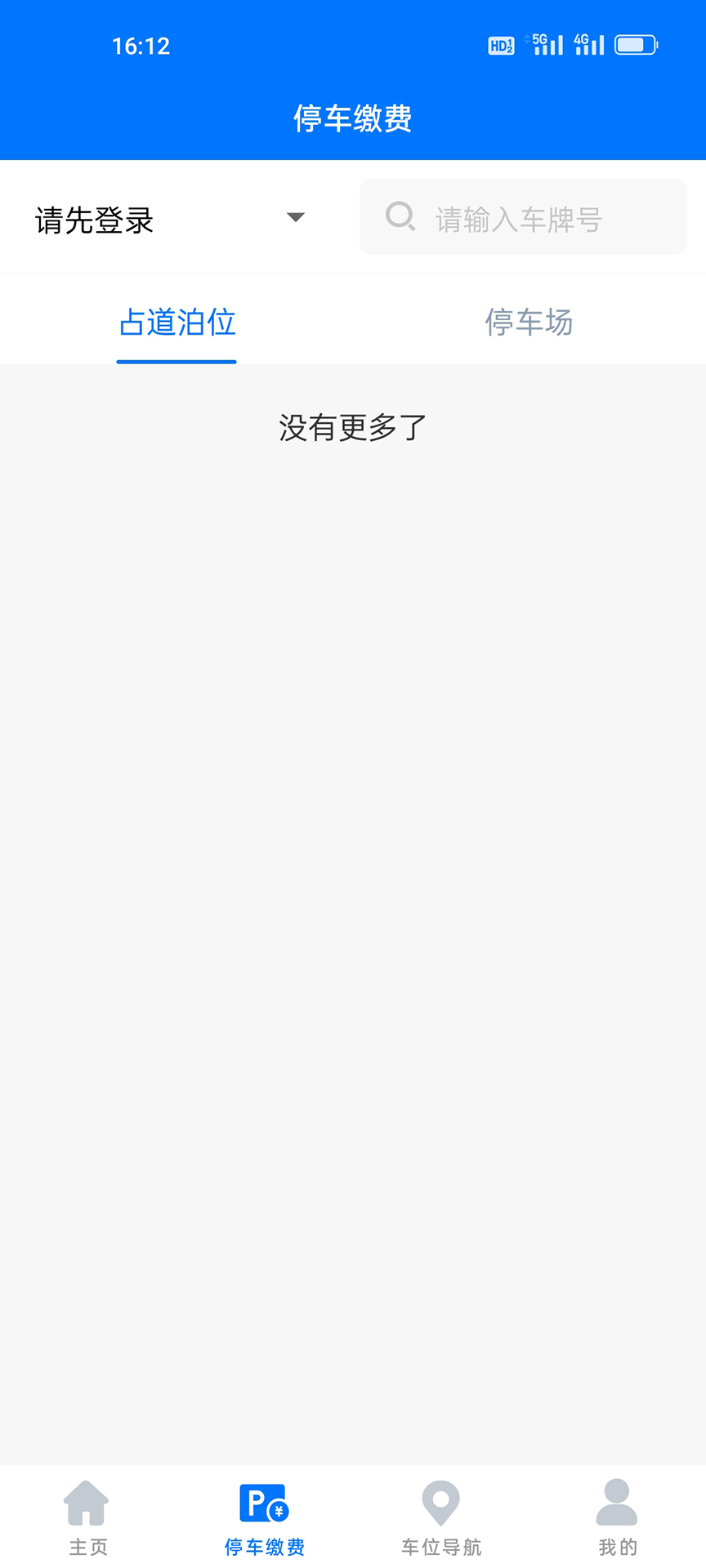Collapse the dropdown arrow by the login text
The height and width of the screenshot is (1568, 706).
[x=296, y=217]
